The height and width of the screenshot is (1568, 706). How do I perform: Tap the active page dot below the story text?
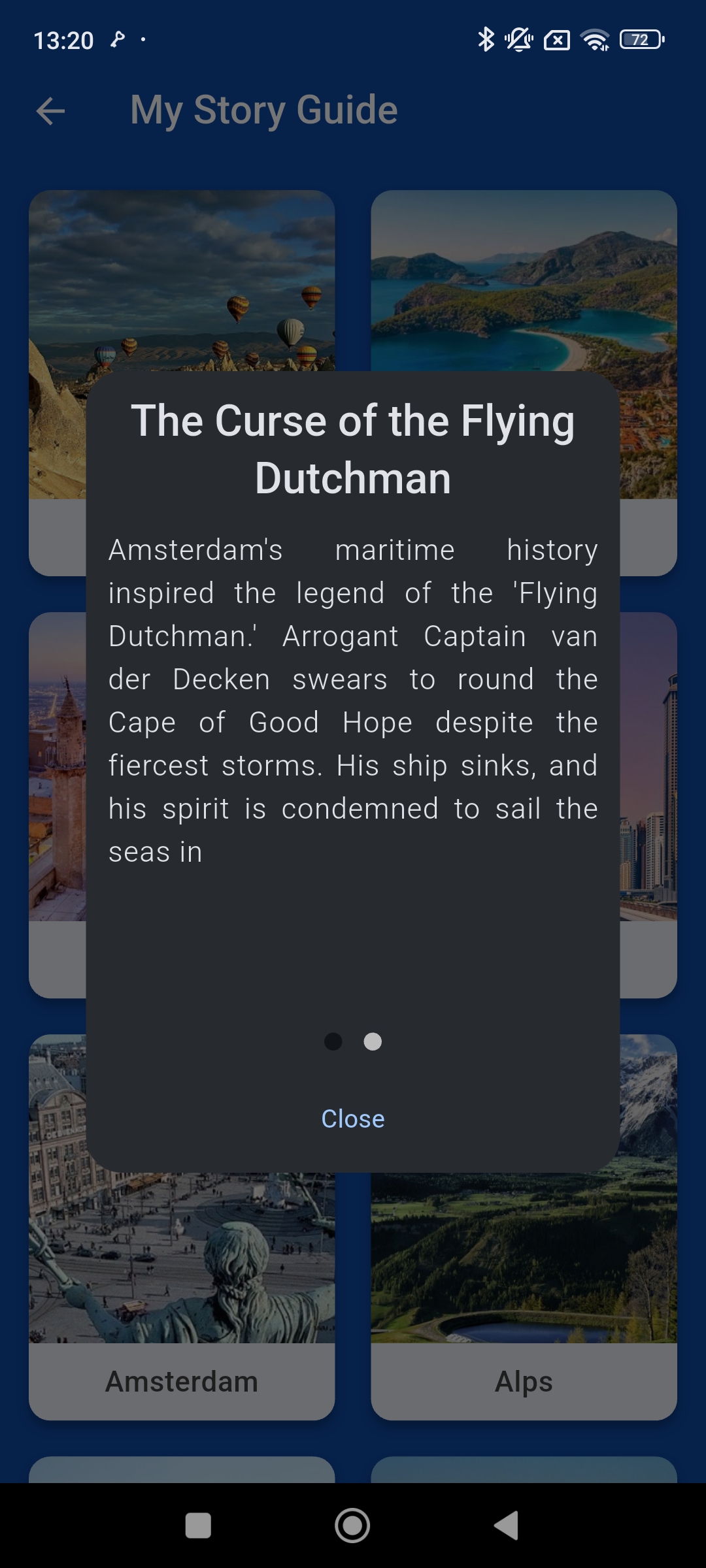[373, 1042]
